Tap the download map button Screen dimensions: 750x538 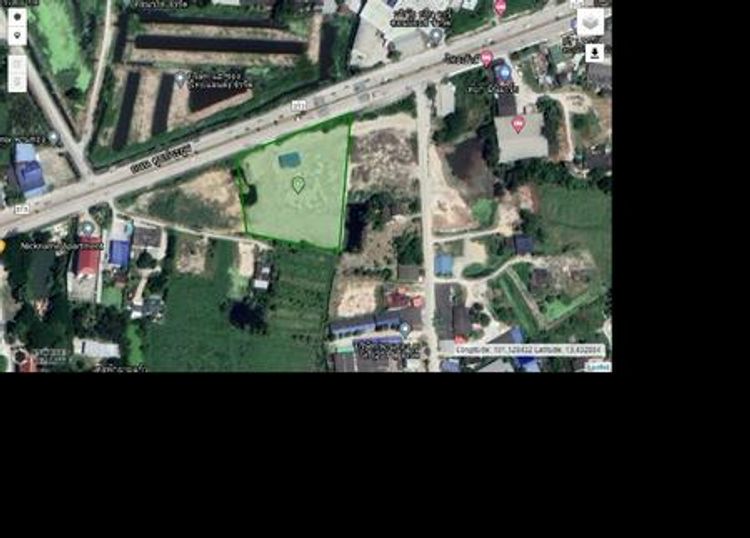pos(594,52)
